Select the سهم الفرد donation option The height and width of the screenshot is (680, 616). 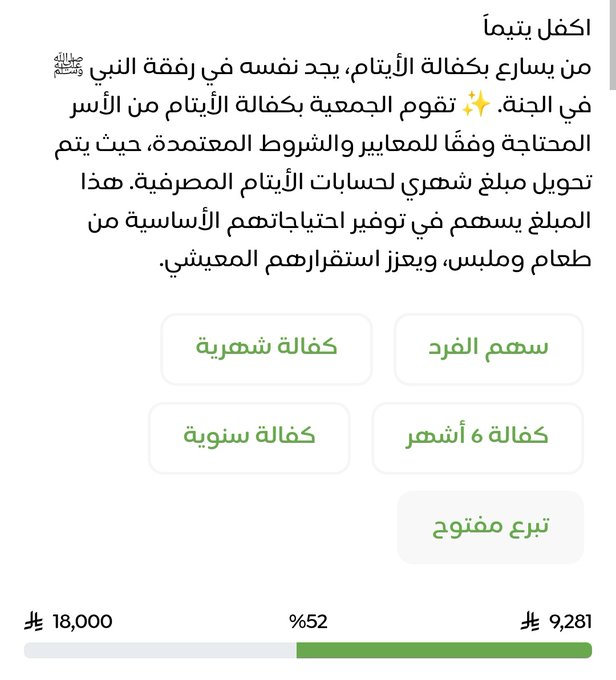coord(488,349)
